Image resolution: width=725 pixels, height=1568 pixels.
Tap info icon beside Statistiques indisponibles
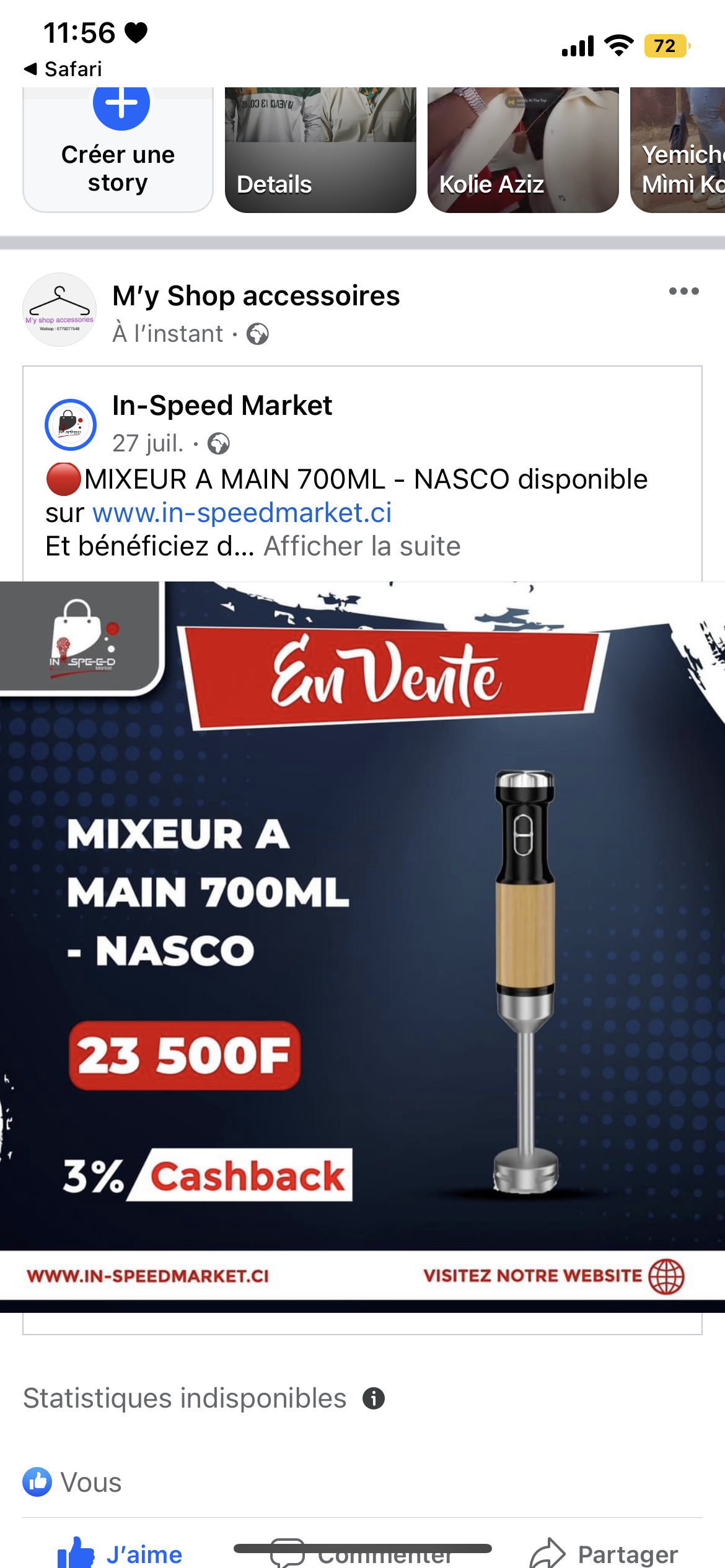click(374, 1398)
